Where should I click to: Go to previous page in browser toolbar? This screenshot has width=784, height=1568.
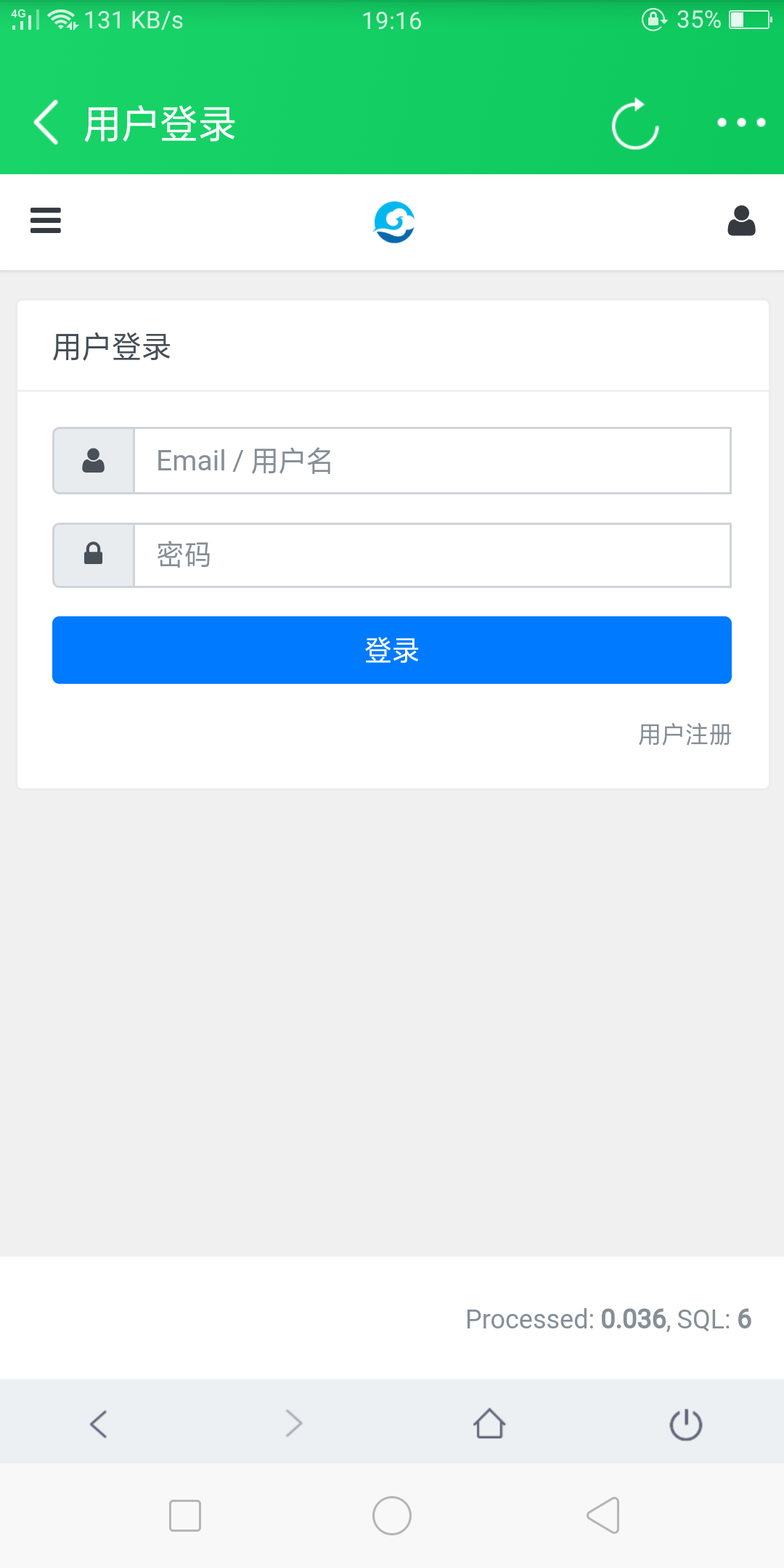pos(99,1424)
